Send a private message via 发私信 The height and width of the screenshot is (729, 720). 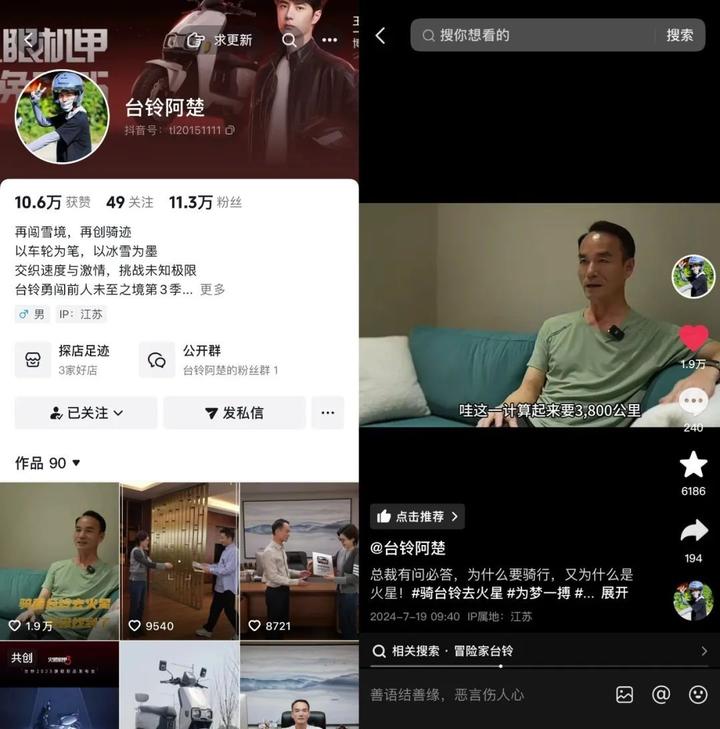click(234, 412)
